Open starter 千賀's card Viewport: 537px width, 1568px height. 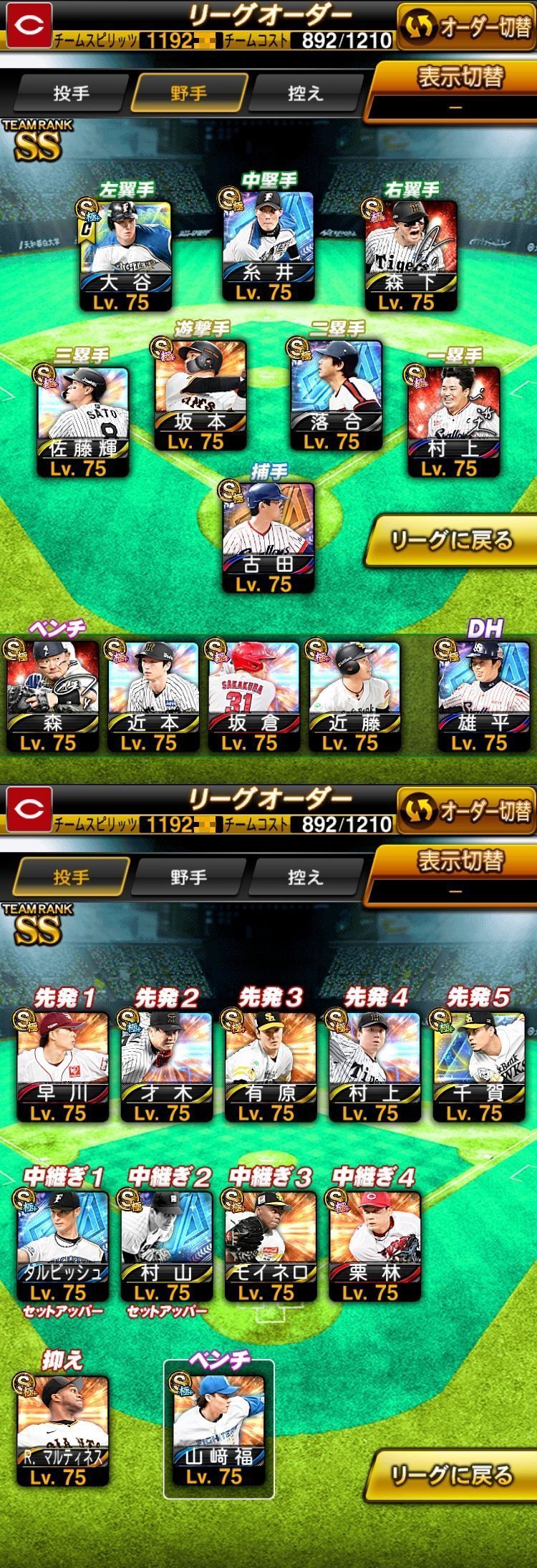coord(478,1065)
